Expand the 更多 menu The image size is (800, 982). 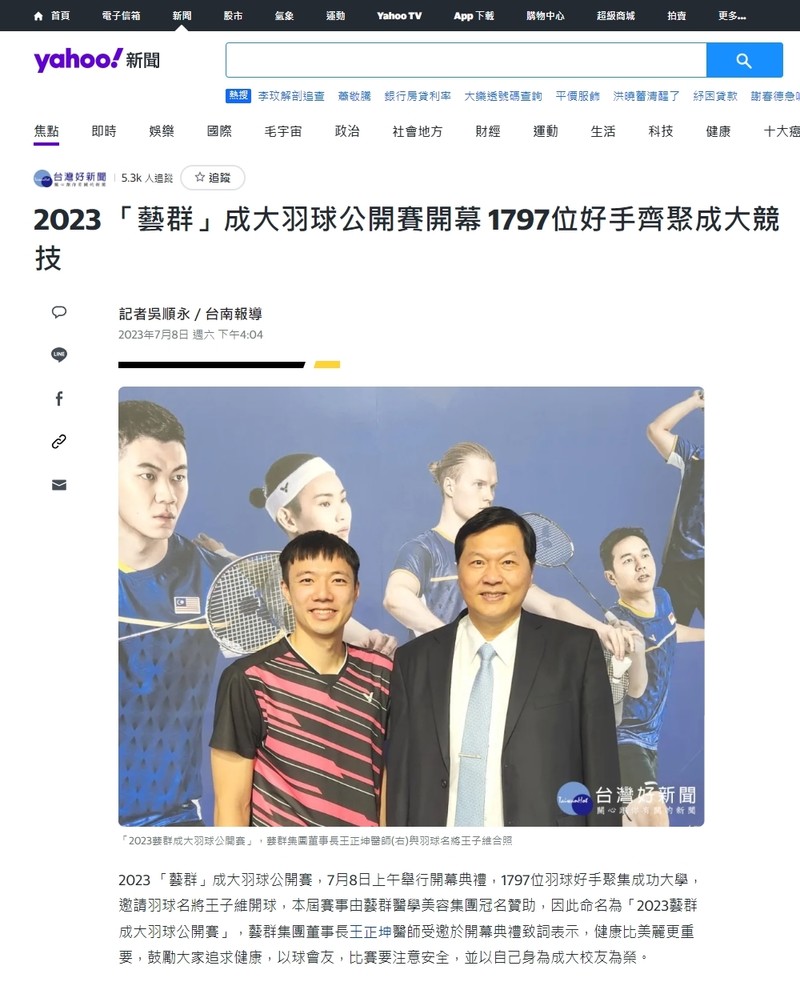[x=732, y=15]
